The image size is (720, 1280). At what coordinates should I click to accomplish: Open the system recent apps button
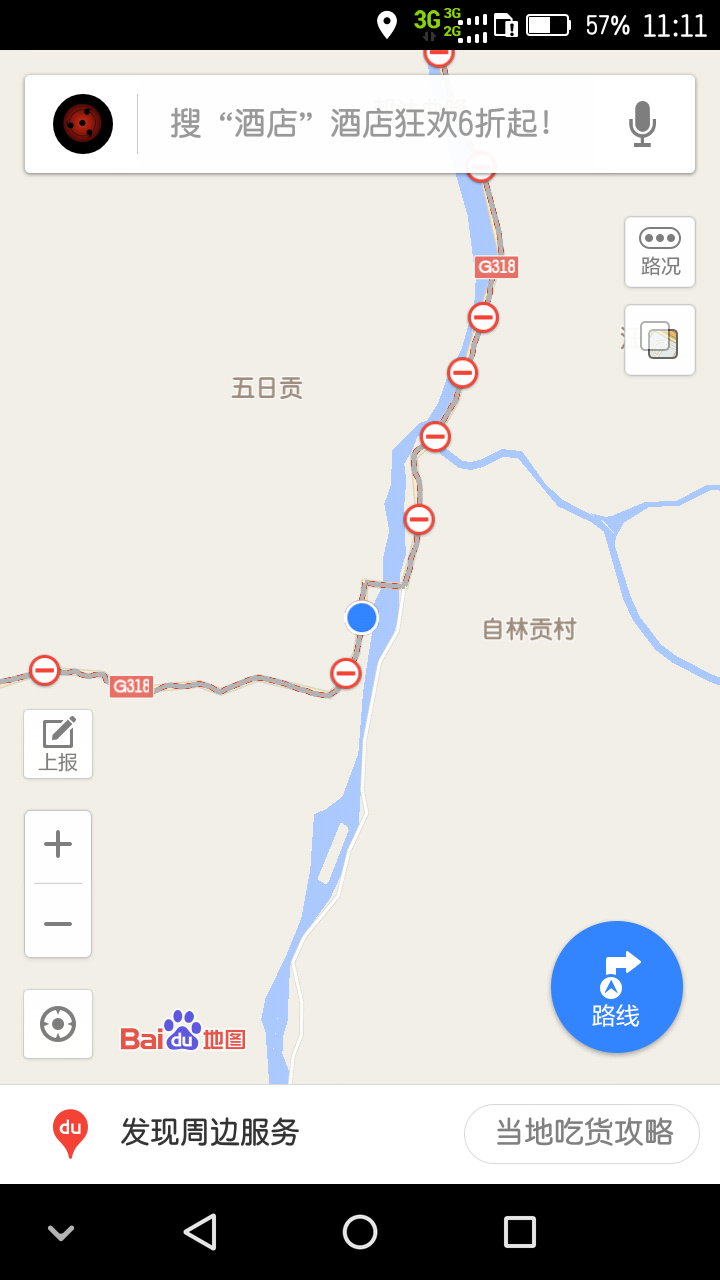point(520,1232)
